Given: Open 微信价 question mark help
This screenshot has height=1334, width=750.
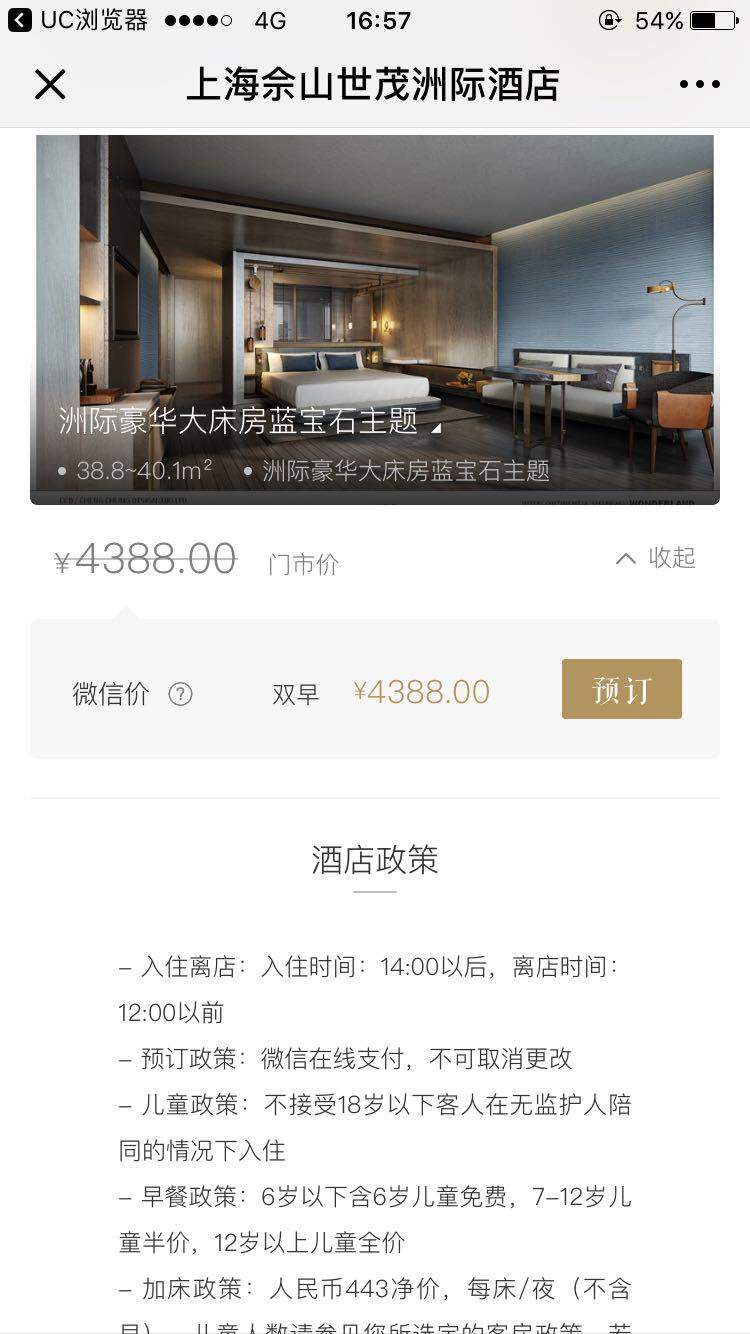Looking at the screenshot, I should pyautogui.click(x=180, y=694).
